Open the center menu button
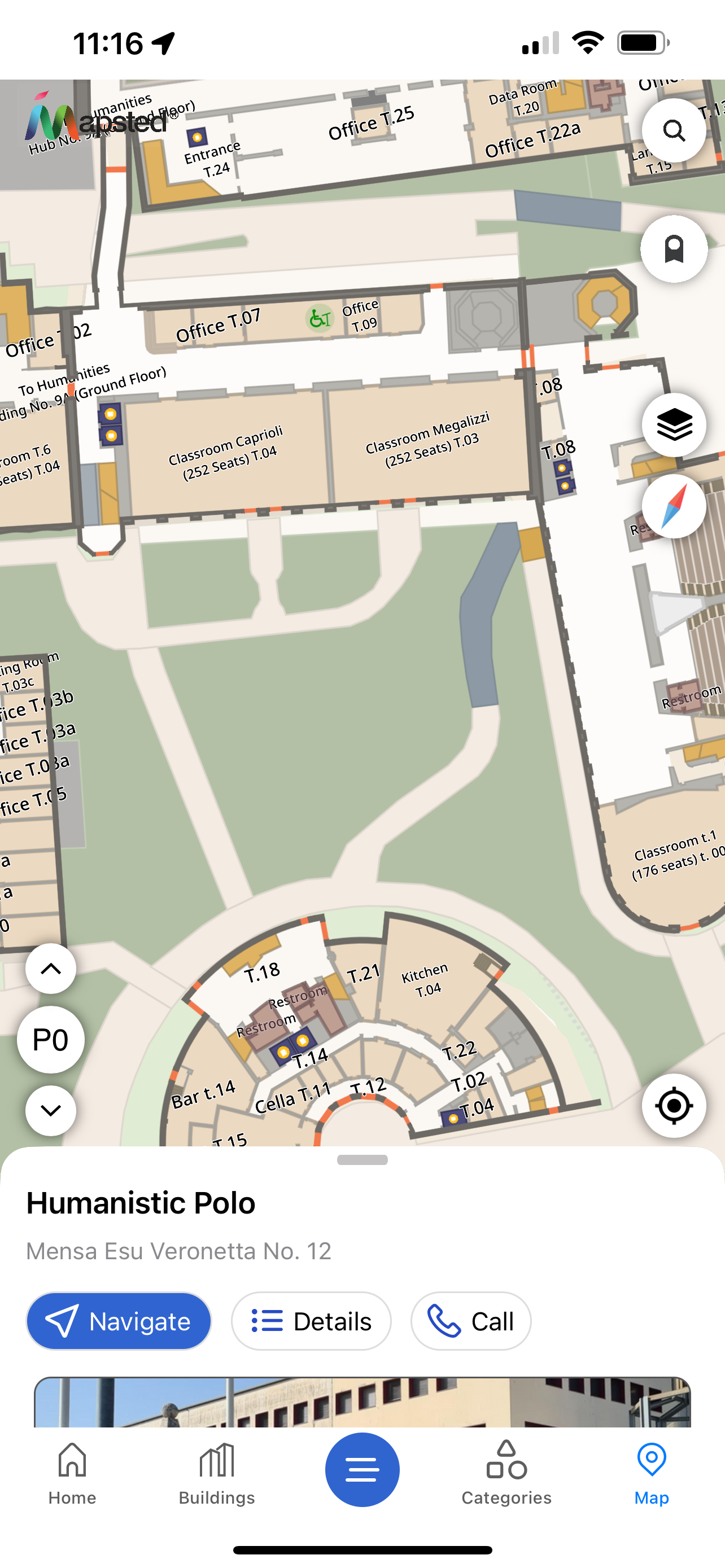Viewport: 725px width, 1568px height. click(362, 1469)
